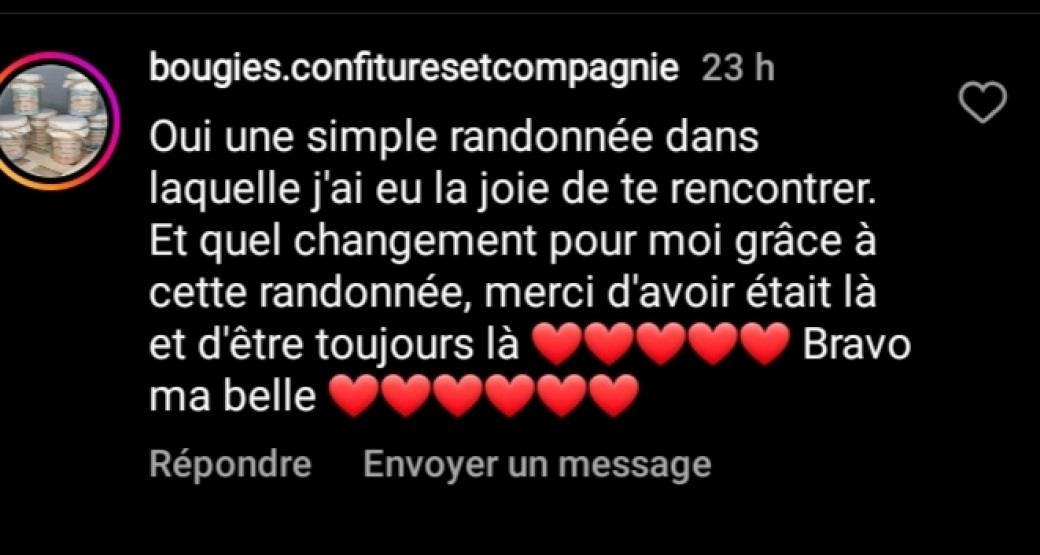Like the comment by bougies.confituresetcompagnie

(x=981, y=103)
